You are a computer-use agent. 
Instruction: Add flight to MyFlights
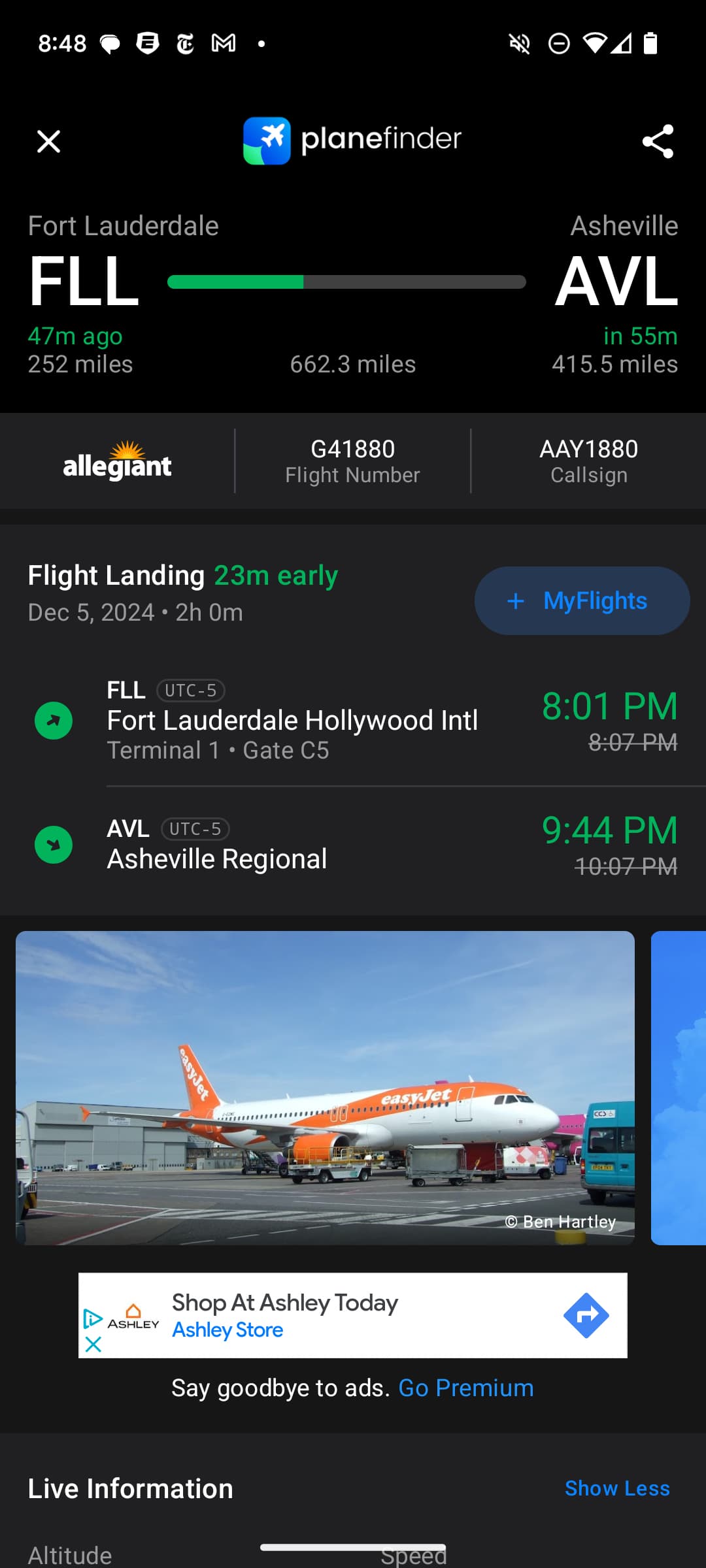[x=582, y=600]
